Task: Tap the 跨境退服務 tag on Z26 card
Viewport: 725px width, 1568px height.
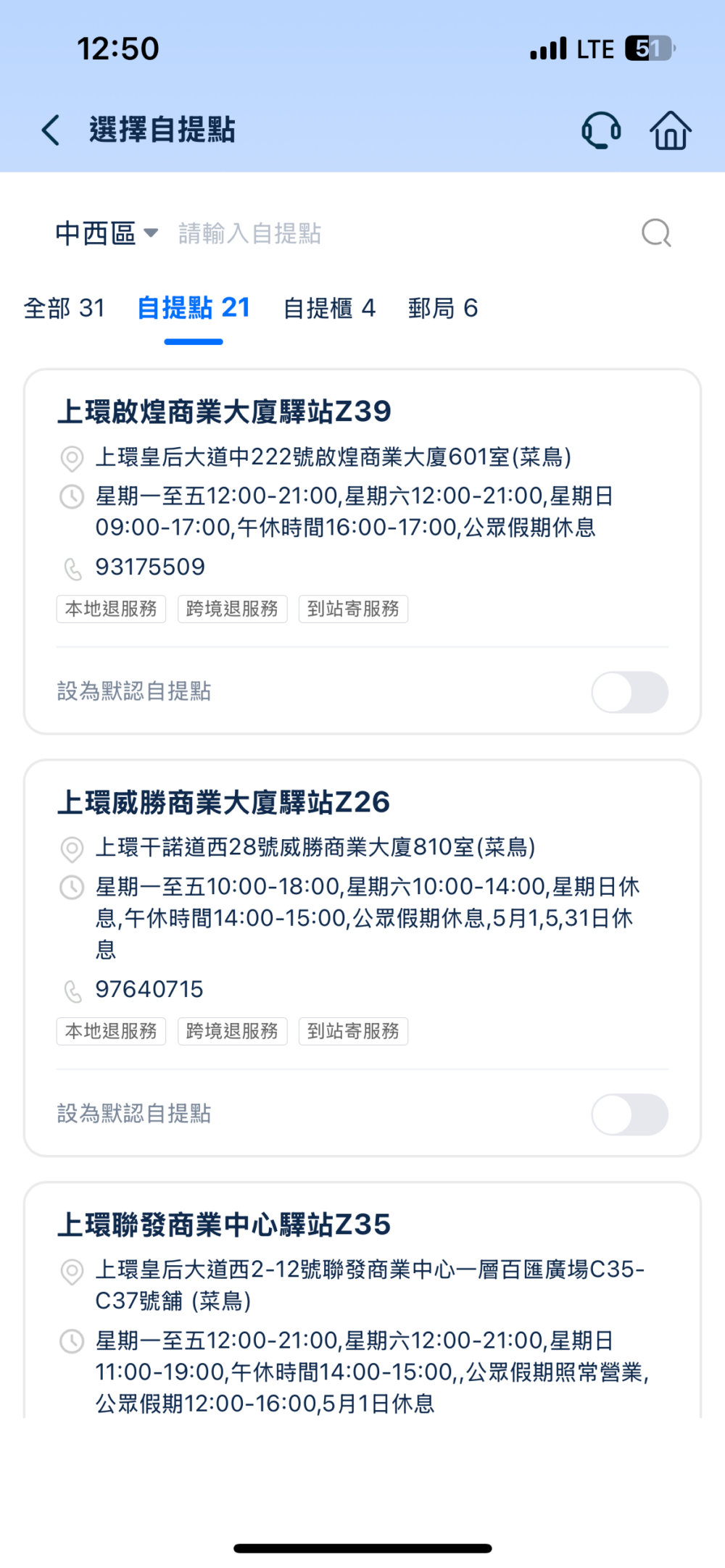Action: 232,1031
